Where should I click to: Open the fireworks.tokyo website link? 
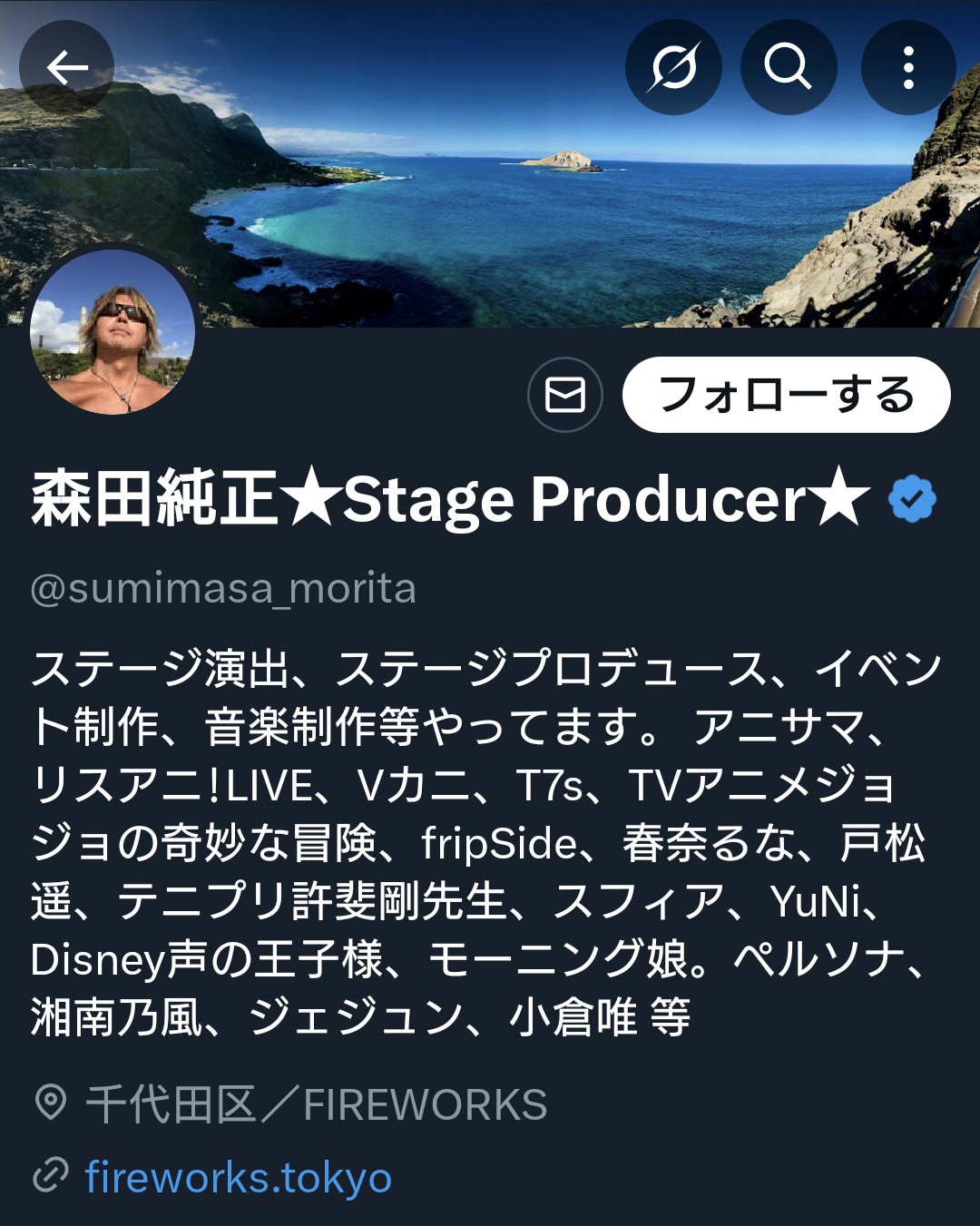pos(238,1177)
